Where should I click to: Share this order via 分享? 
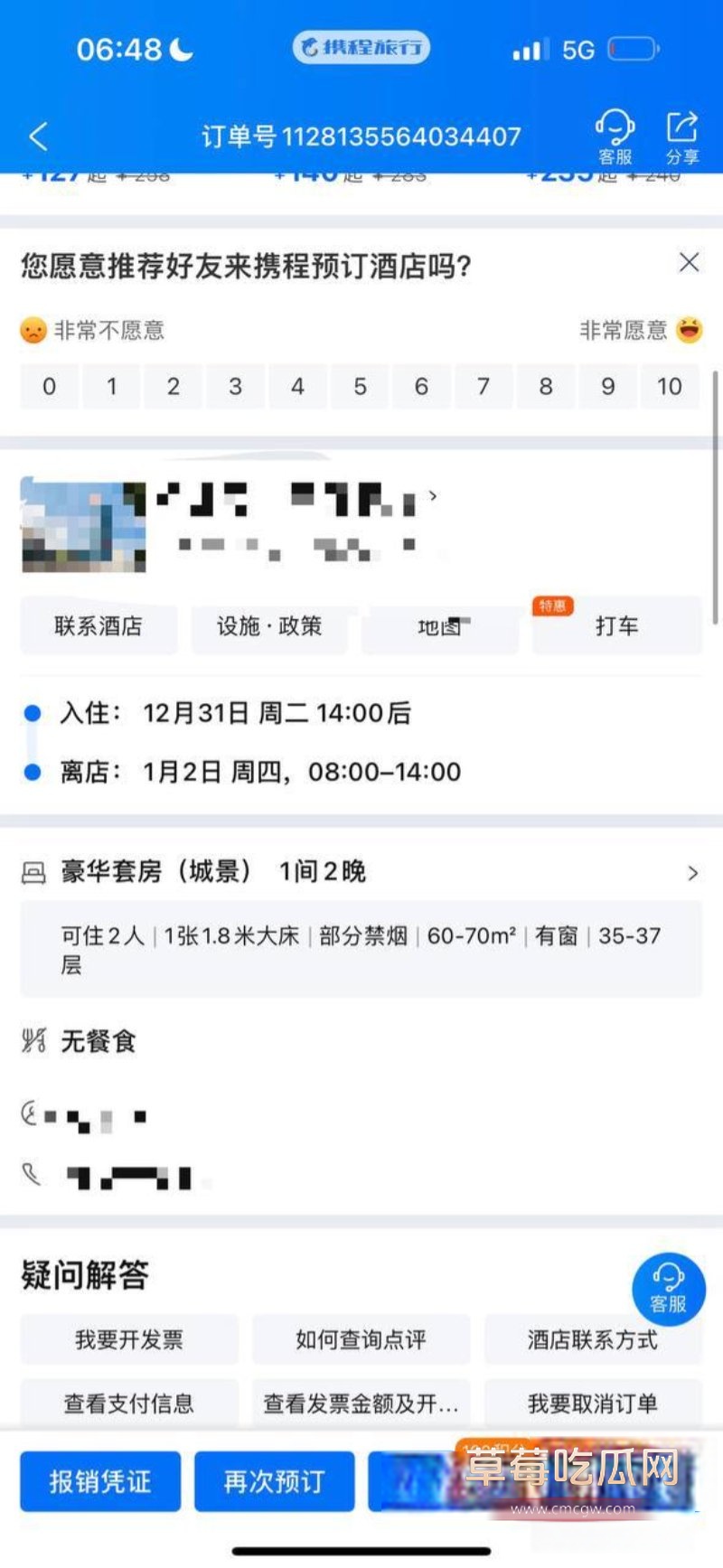coord(682,136)
